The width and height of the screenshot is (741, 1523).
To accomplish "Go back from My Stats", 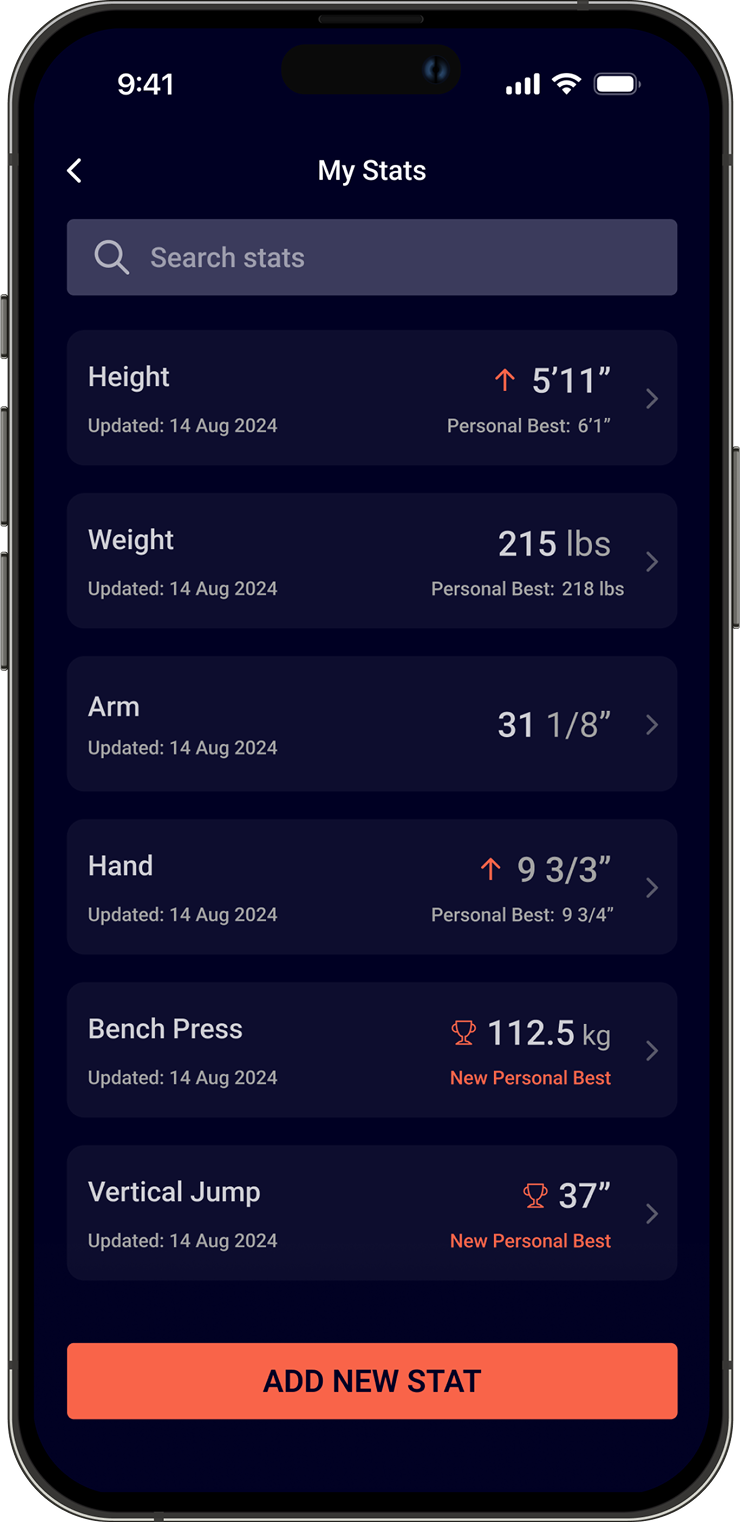I will pyautogui.click(x=75, y=171).
